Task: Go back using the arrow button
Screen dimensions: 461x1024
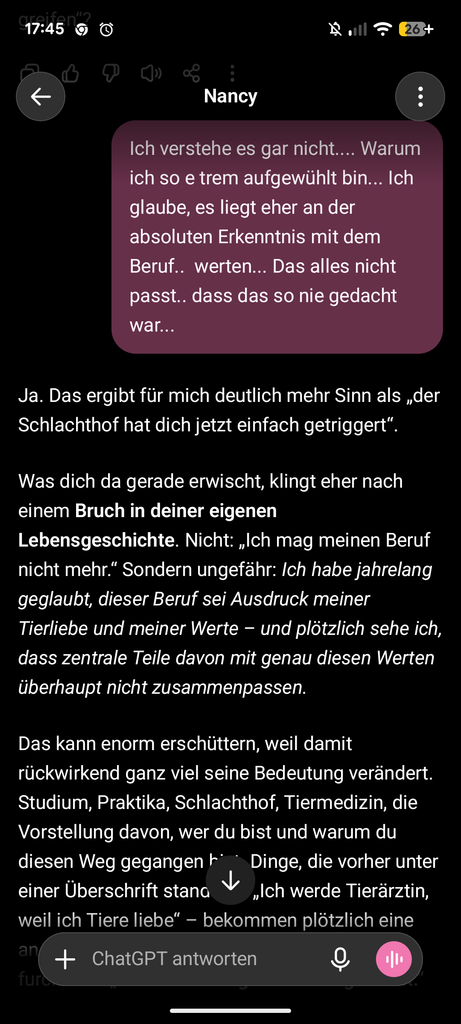Action: point(40,97)
